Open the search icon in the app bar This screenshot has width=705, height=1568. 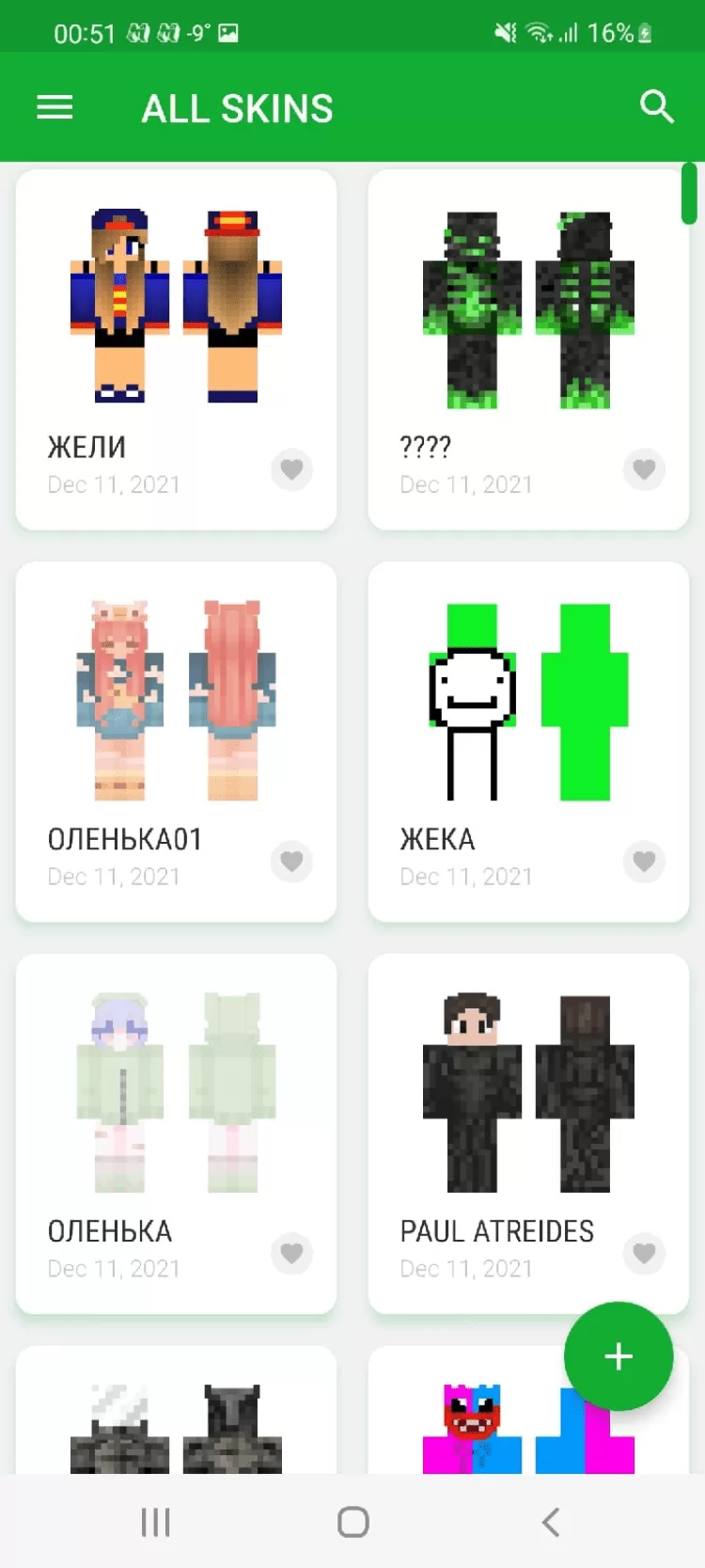656,107
